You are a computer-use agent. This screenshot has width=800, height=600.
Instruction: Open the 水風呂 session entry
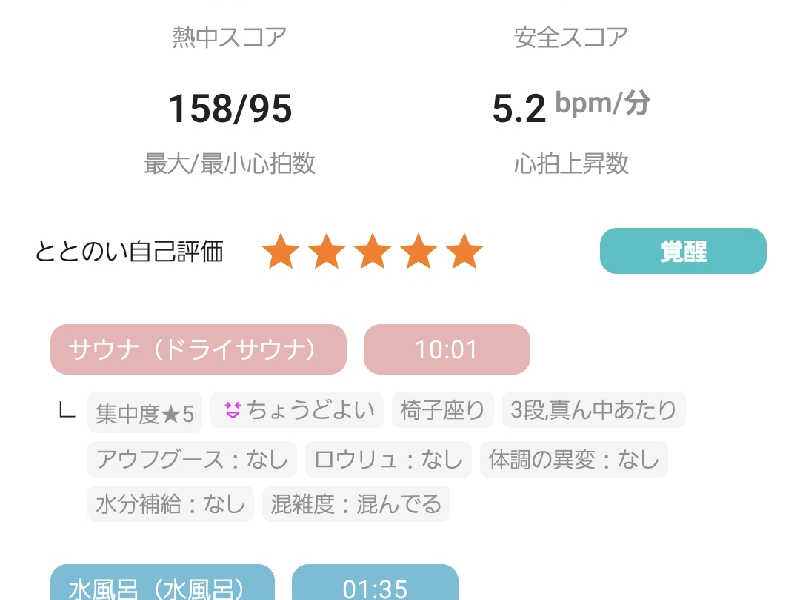pyautogui.click(x=161, y=586)
